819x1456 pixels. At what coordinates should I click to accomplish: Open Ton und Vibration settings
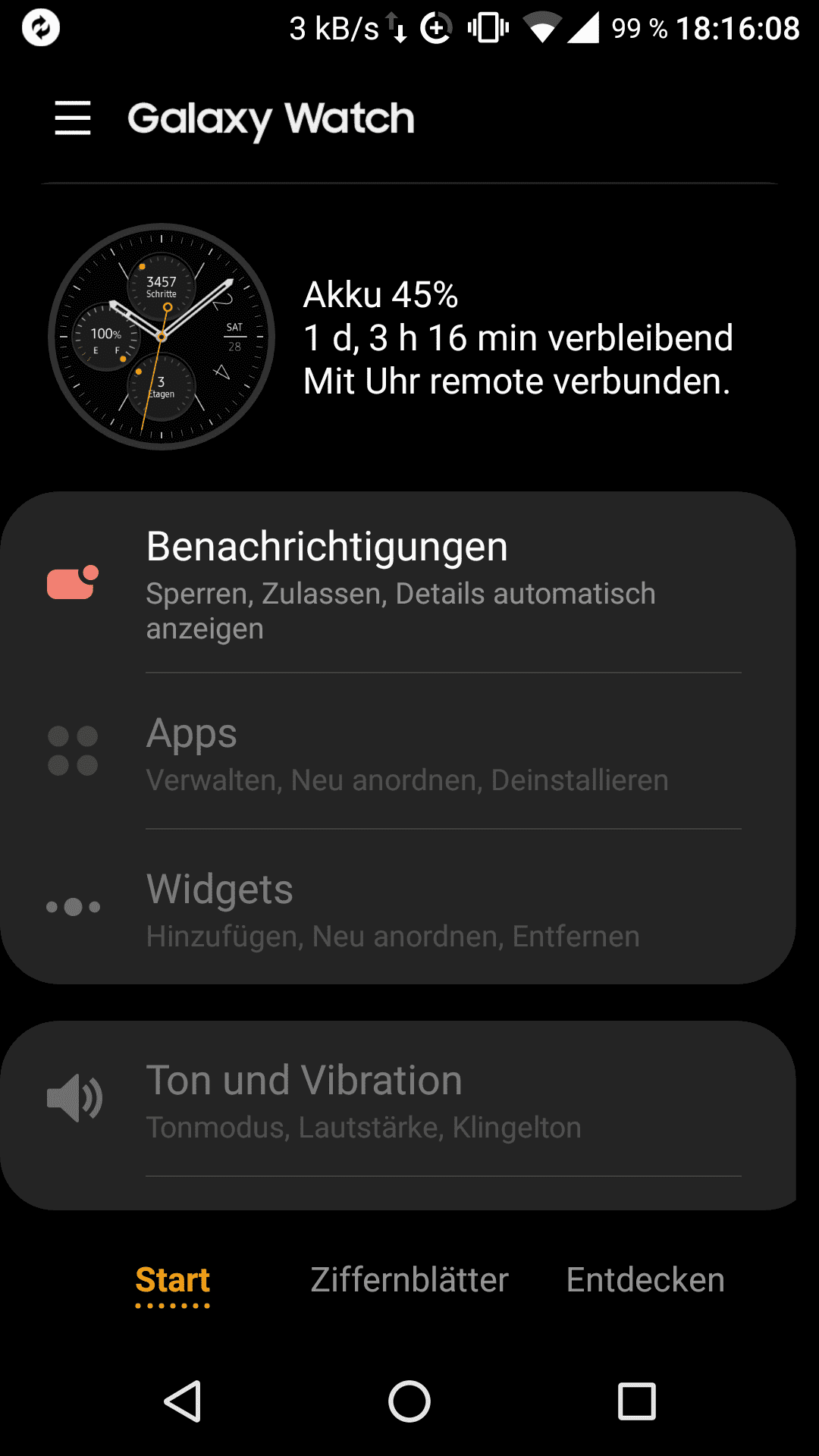pyautogui.click(x=402, y=1100)
